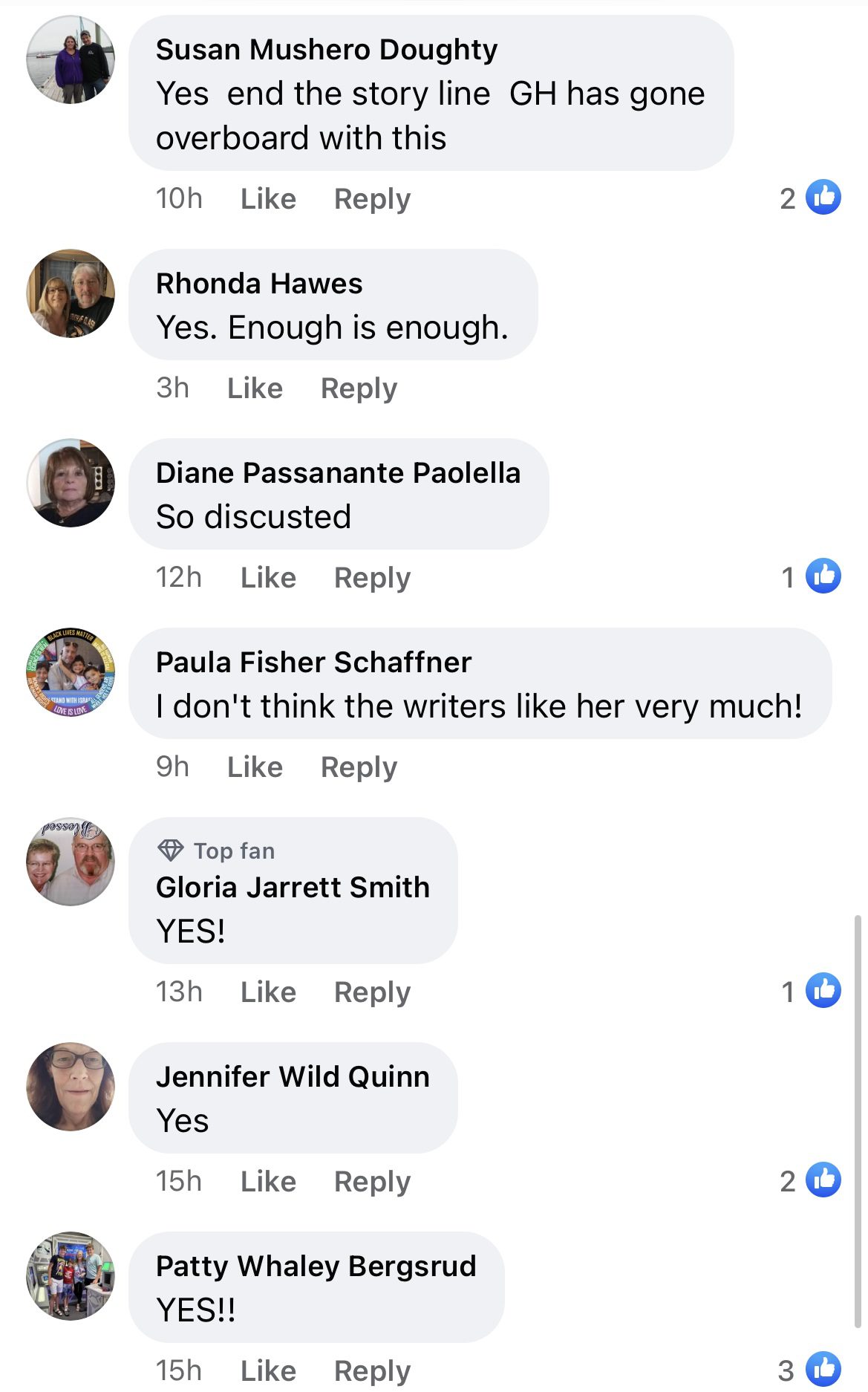Like Diane Passanante Paolella's comment

coord(268,578)
